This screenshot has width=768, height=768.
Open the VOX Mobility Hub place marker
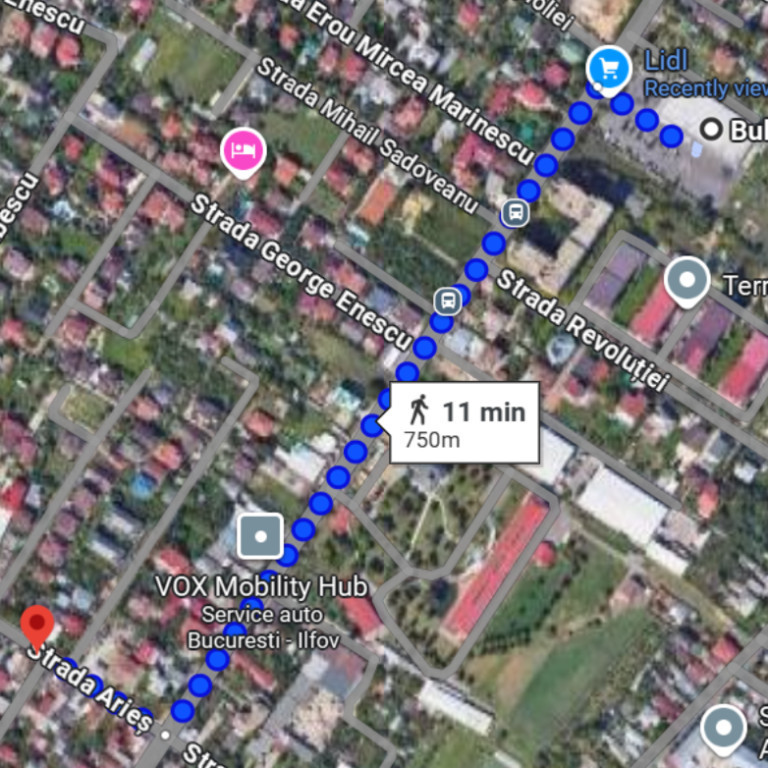click(261, 535)
